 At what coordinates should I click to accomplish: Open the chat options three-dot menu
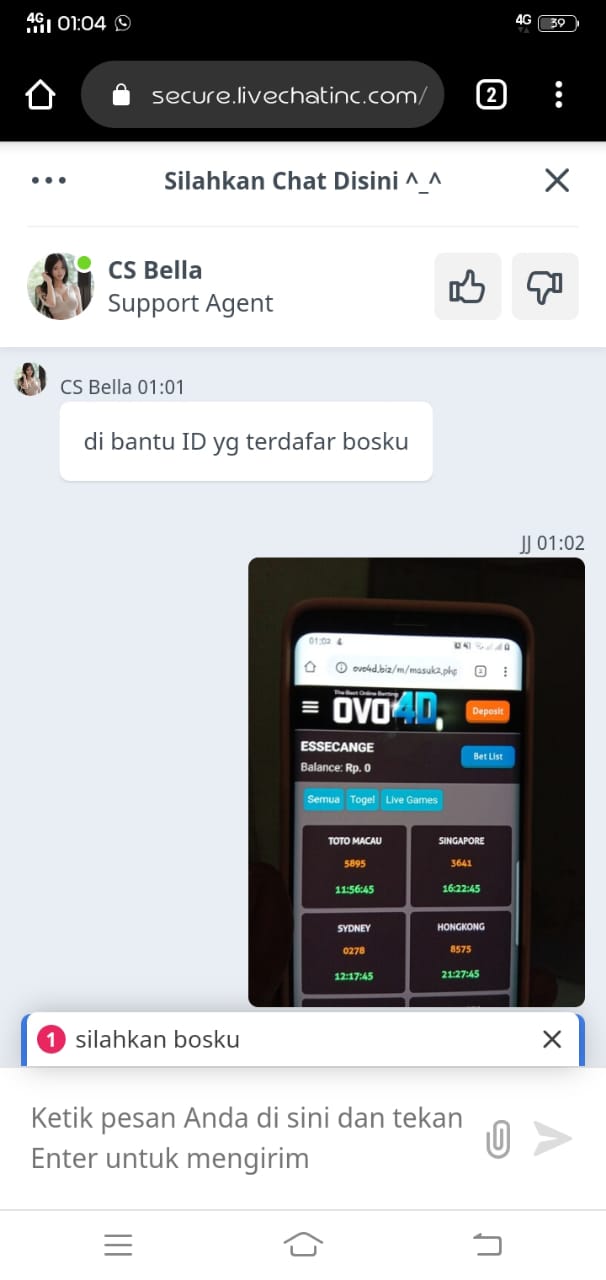coord(49,181)
